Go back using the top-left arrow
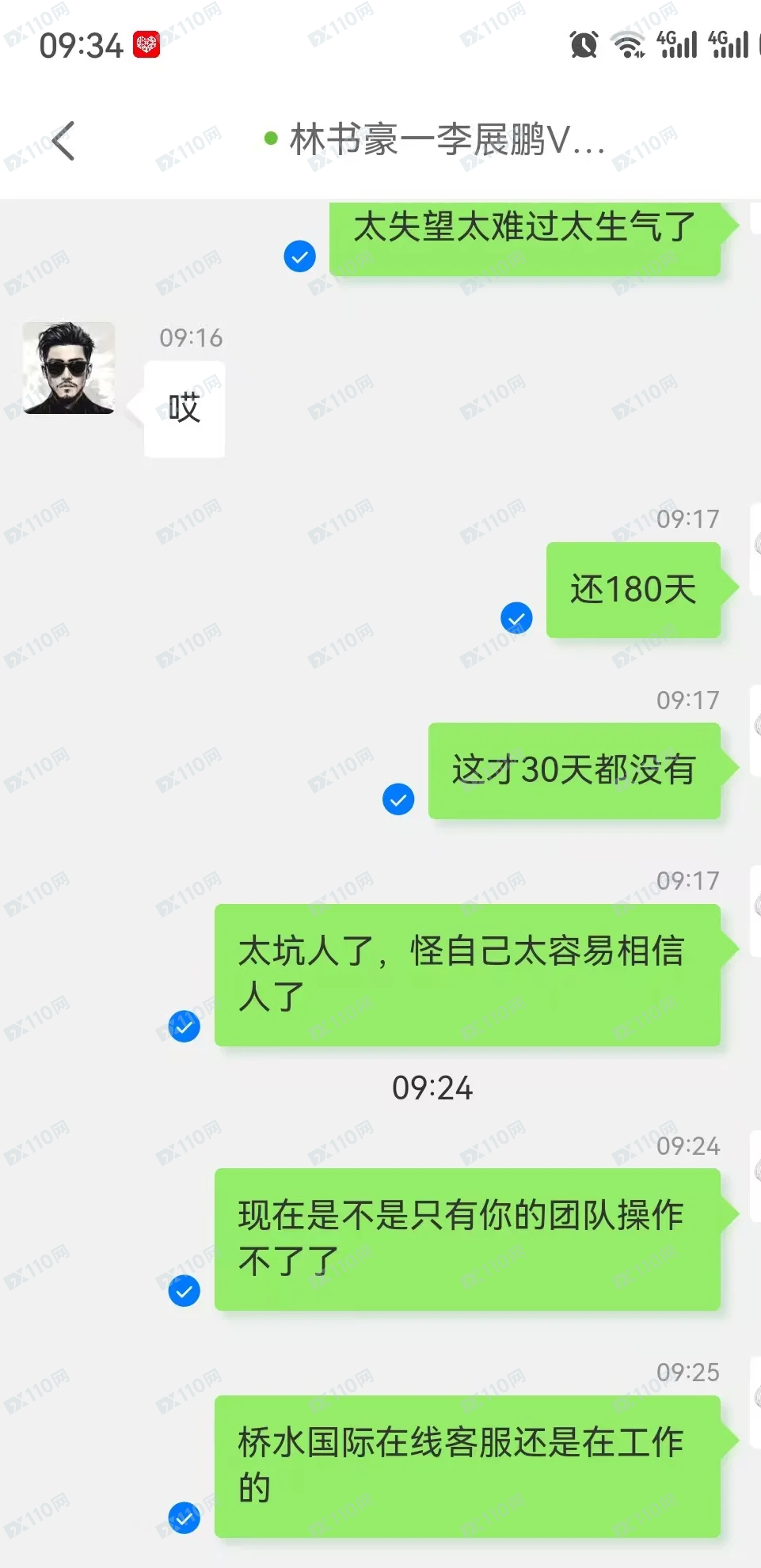Screen dimensions: 761x1568 pos(63,141)
